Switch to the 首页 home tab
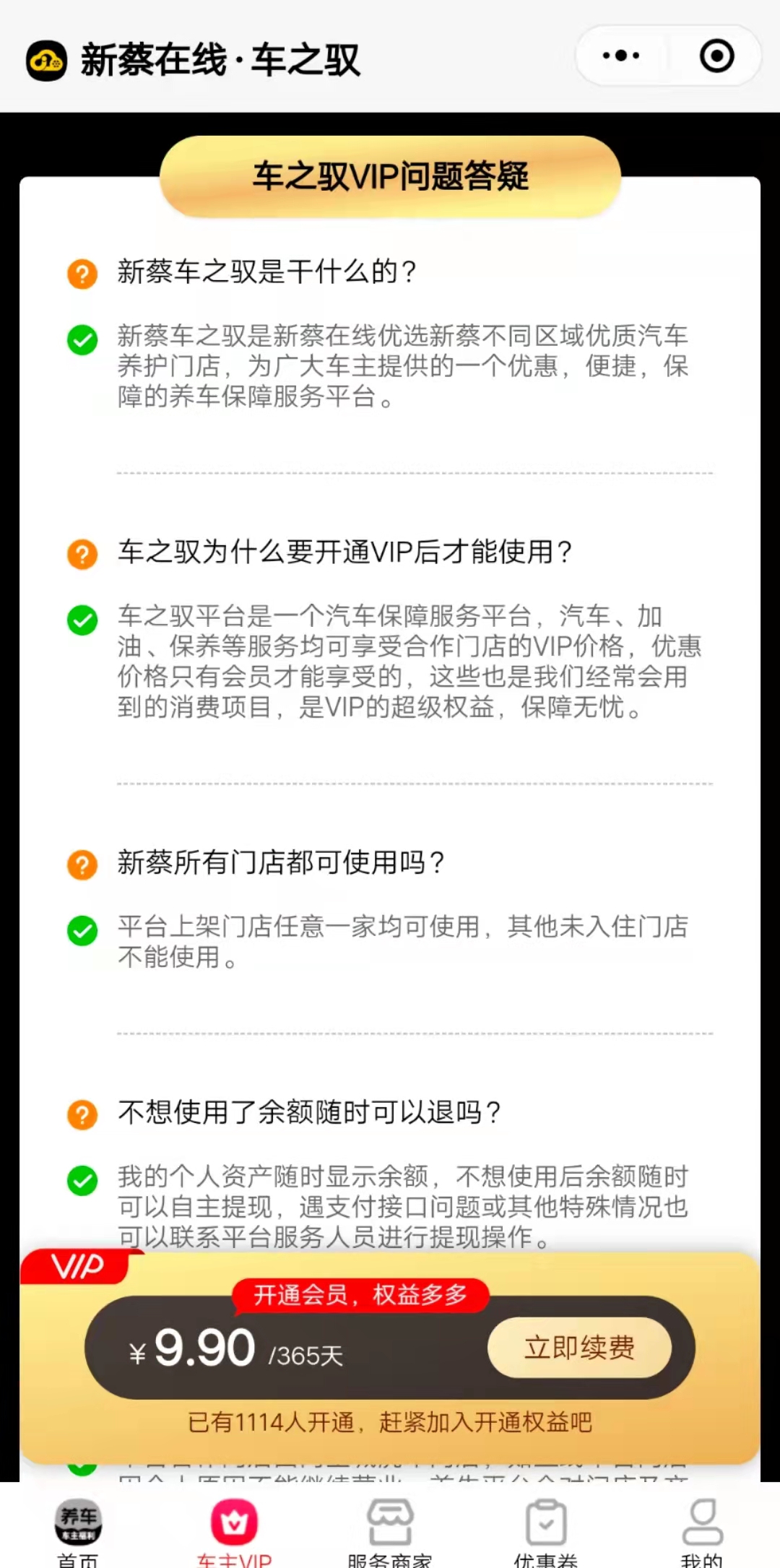Image resolution: width=780 pixels, height=1568 pixels. [78, 1531]
